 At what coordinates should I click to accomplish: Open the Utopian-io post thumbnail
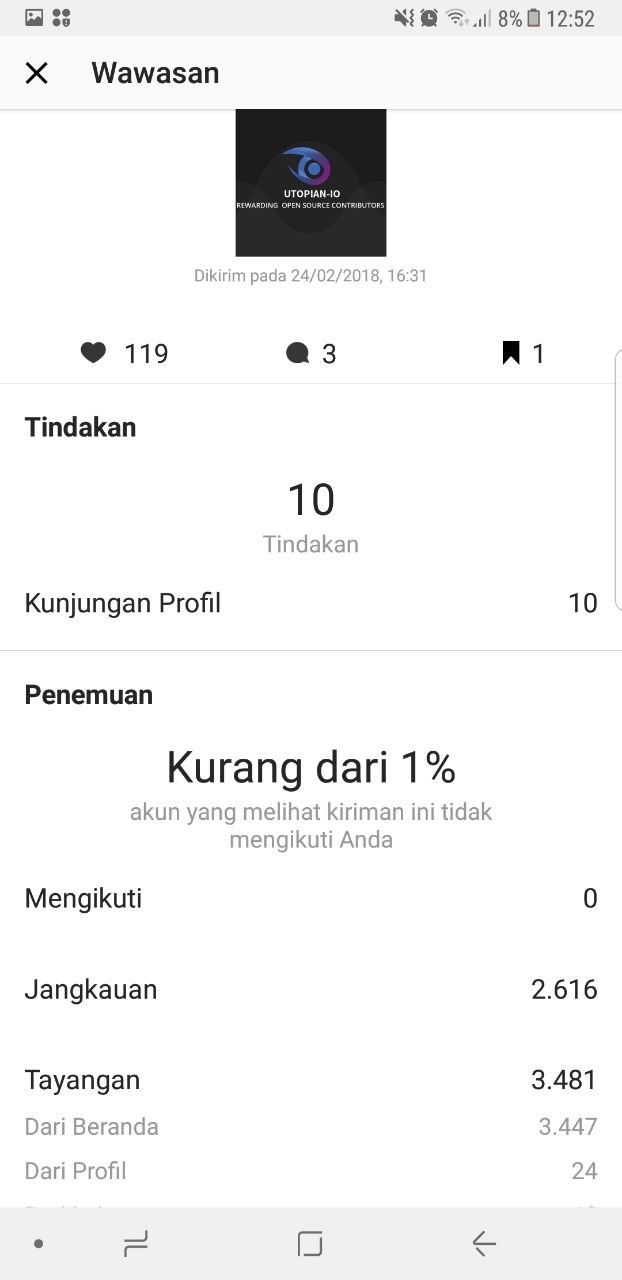tap(310, 182)
